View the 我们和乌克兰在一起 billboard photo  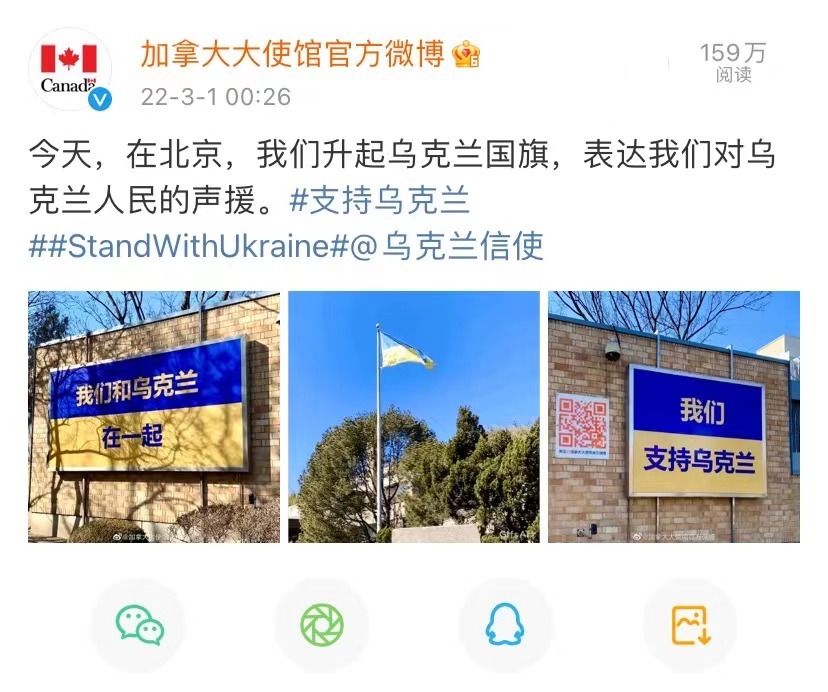(154, 416)
